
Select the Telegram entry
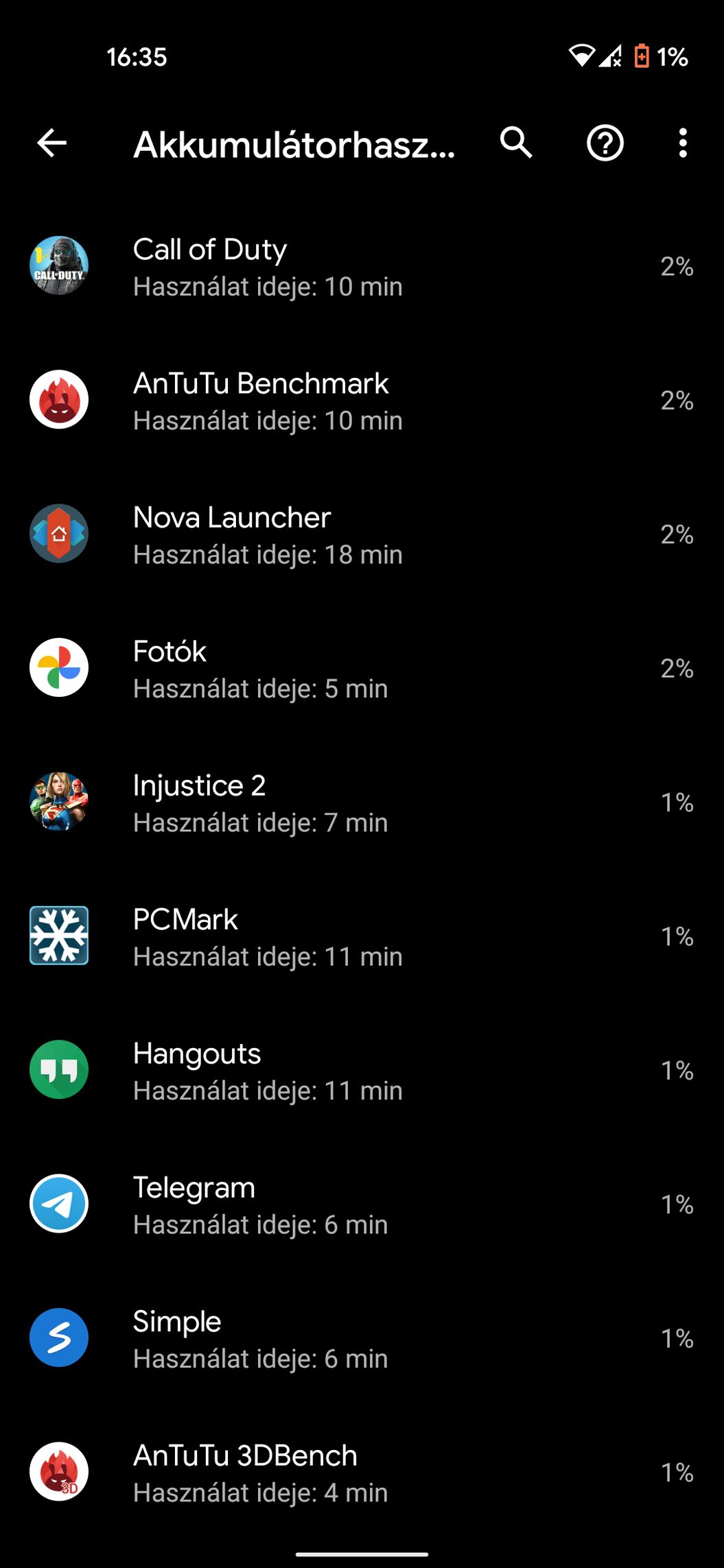click(362, 1204)
